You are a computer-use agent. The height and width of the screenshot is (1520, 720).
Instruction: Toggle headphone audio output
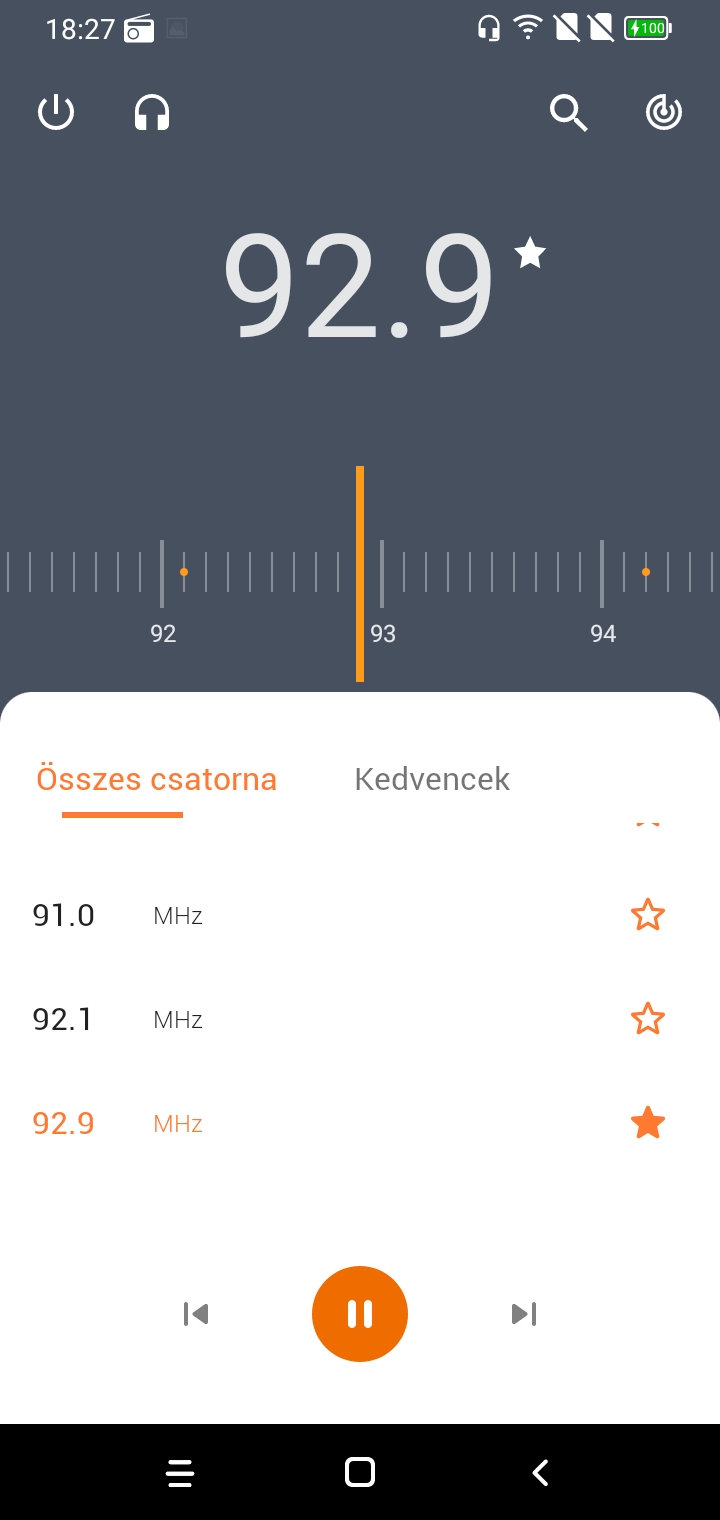tap(152, 113)
